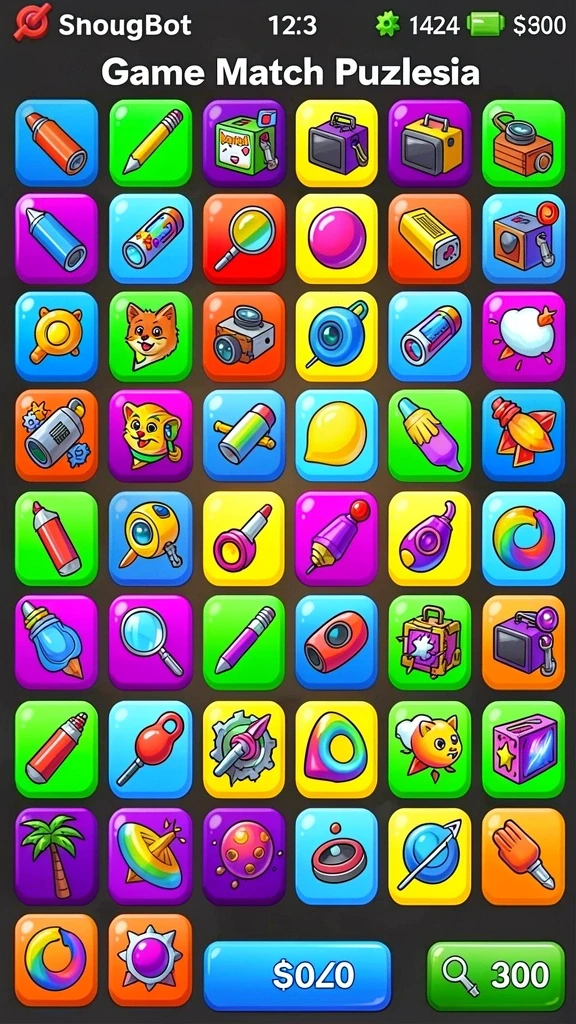This screenshot has width=576, height=1024.
Task: Tap the pink ball on yellow tile
Action: (x=336, y=238)
